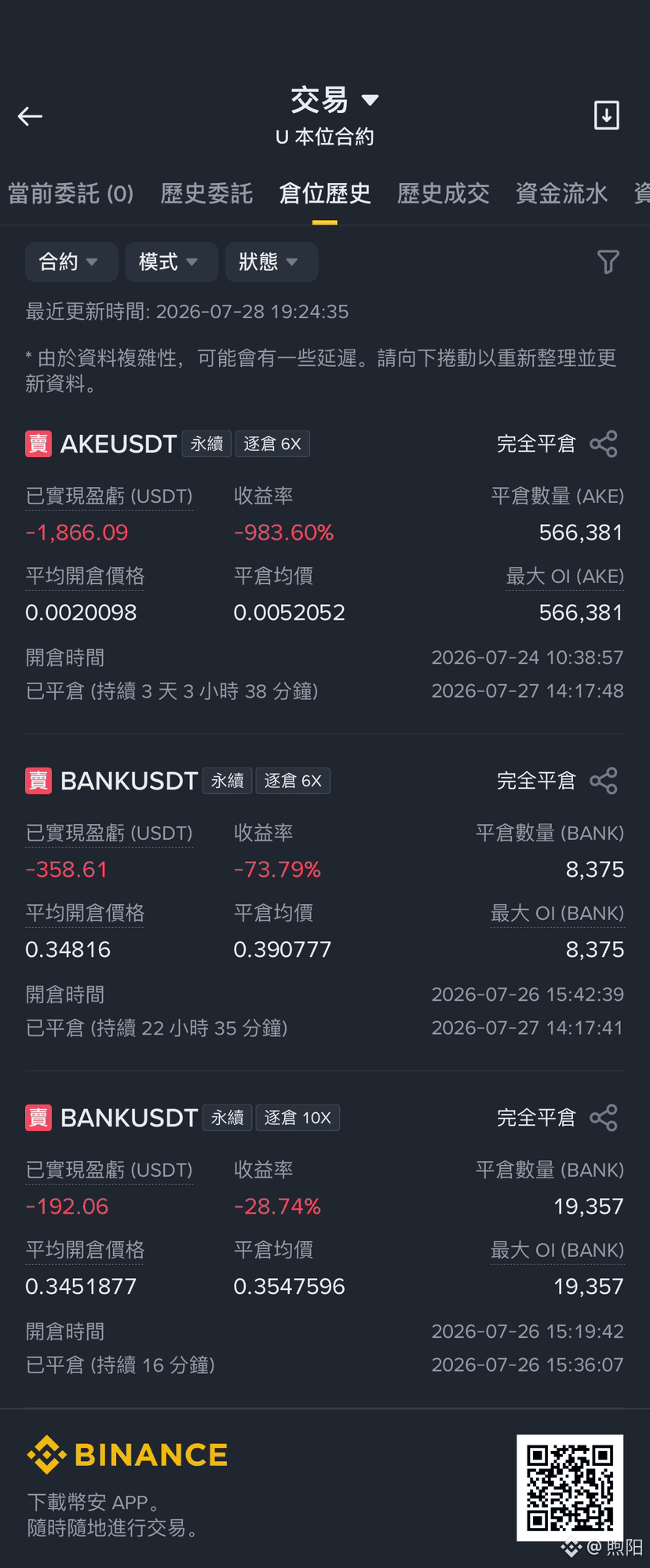Screen dimensions: 650x1568
Task: Go back using the top-left arrow
Action: pyautogui.click(x=30, y=116)
